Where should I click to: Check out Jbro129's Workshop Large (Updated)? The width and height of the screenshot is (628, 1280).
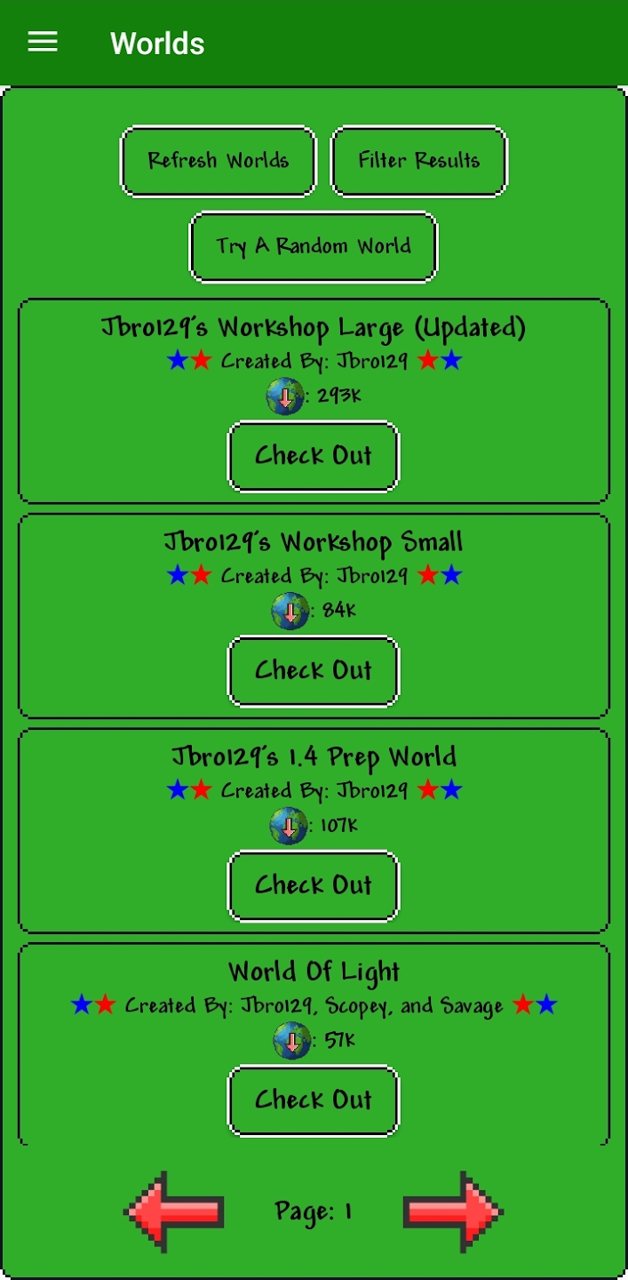coord(314,456)
